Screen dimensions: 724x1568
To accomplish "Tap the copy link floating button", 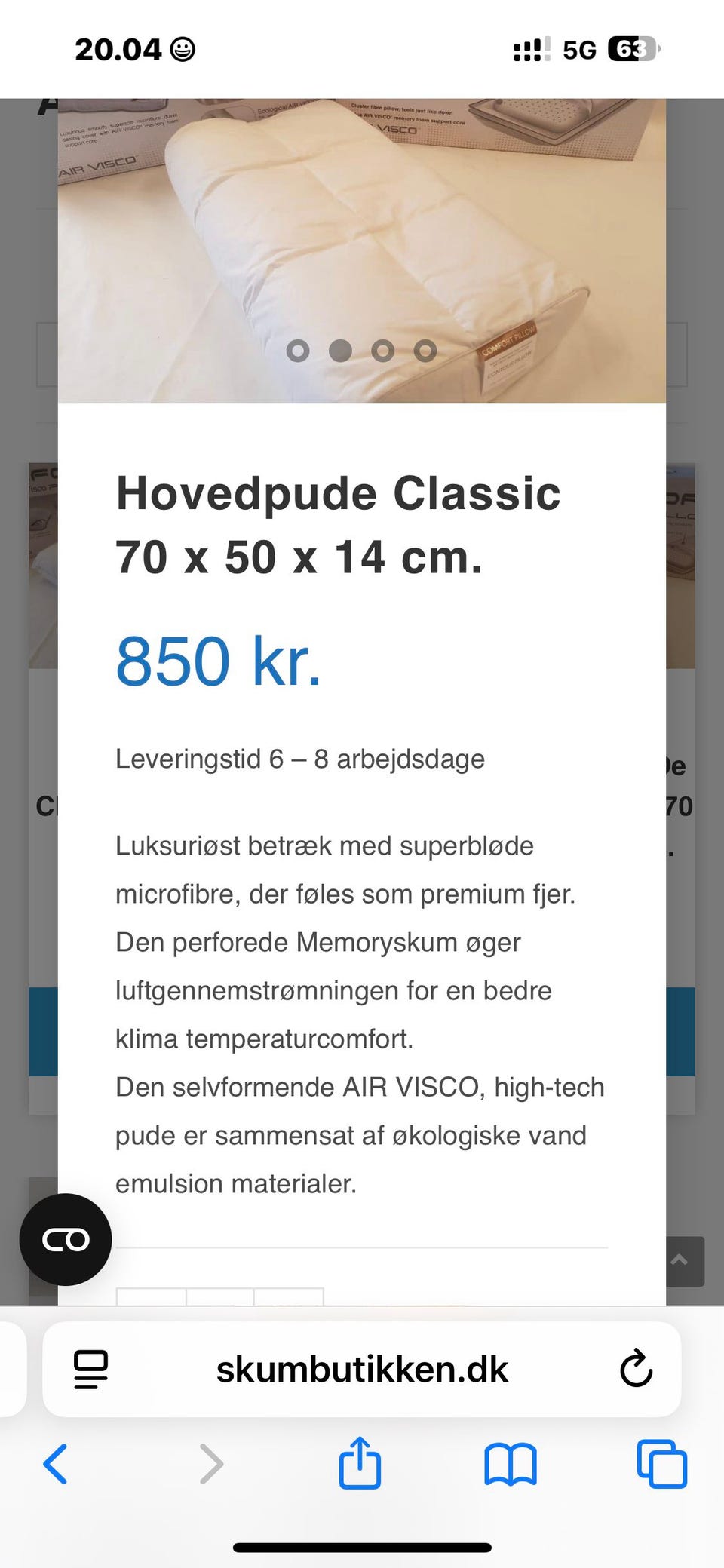I will [x=66, y=1239].
